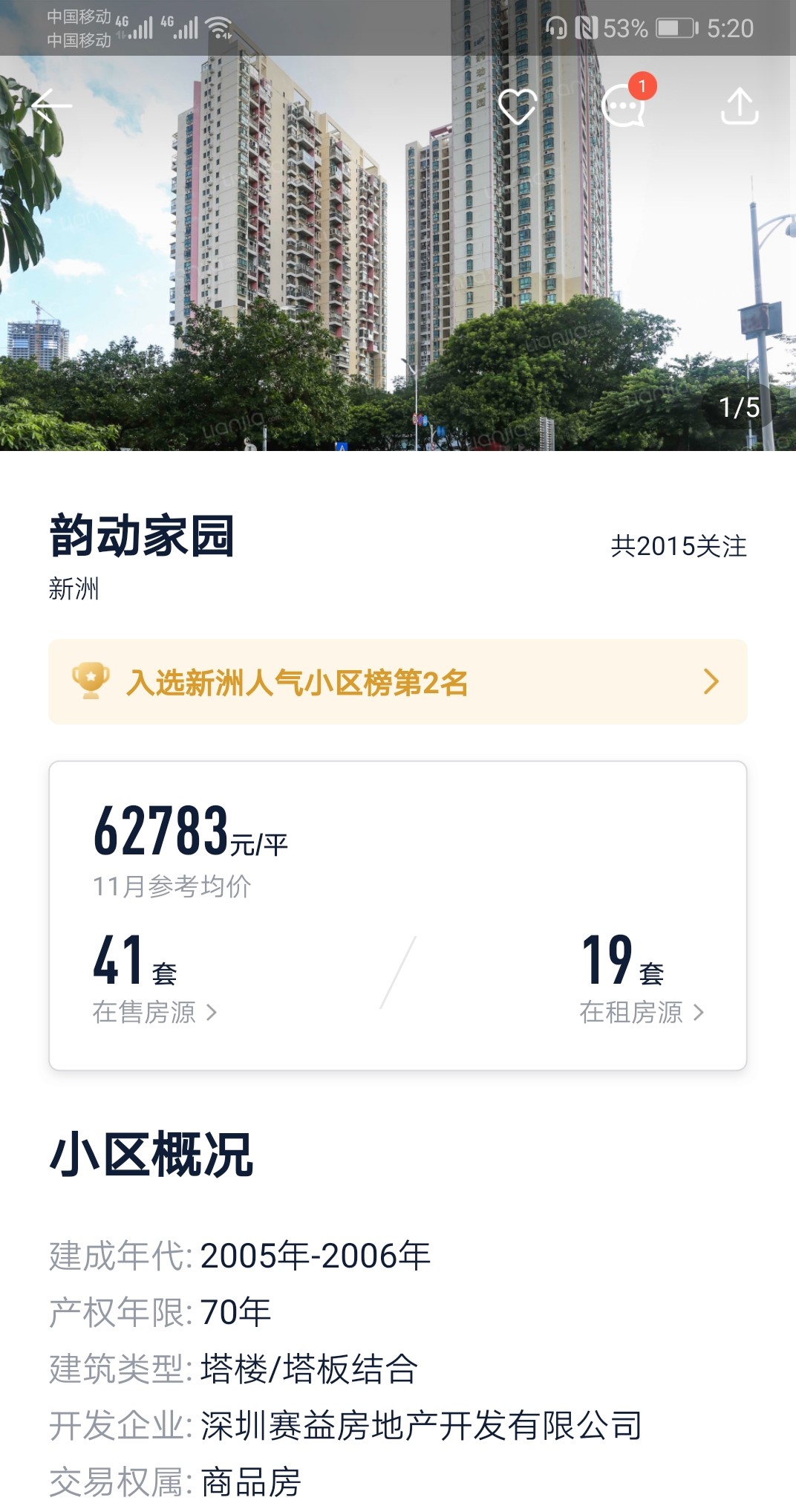Go back using the back arrow

pos(50,106)
